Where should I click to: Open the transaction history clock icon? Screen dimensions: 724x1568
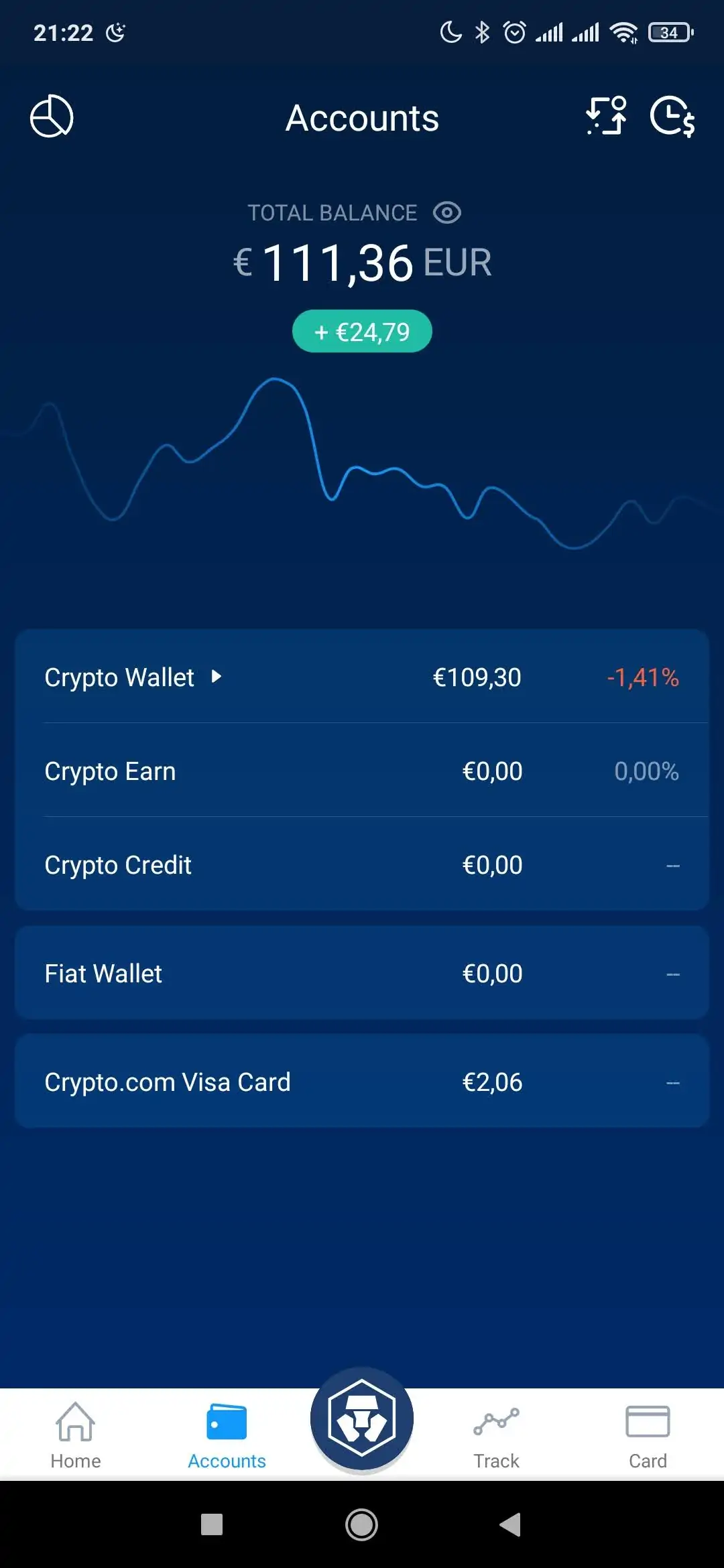coord(672,117)
